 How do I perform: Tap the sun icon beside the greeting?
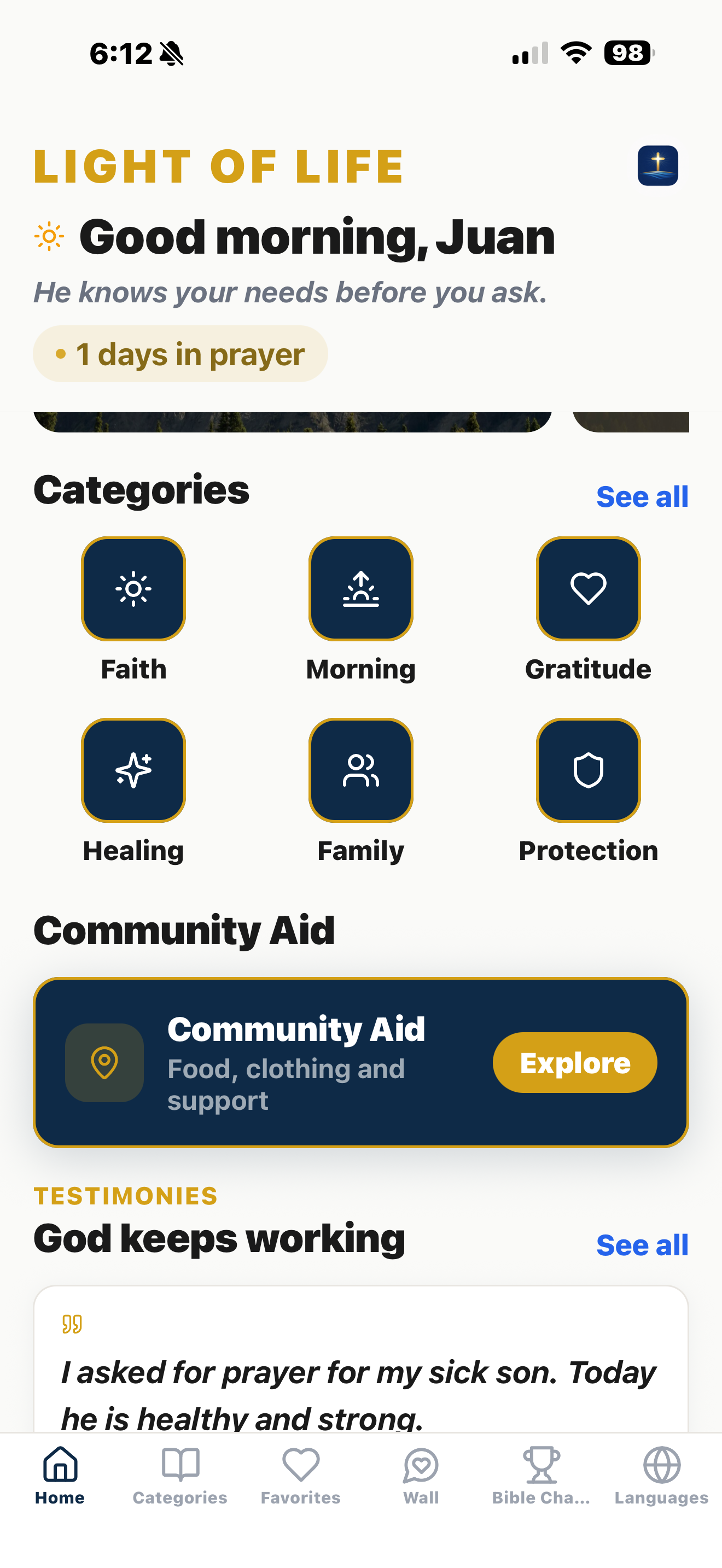coord(49,235)
